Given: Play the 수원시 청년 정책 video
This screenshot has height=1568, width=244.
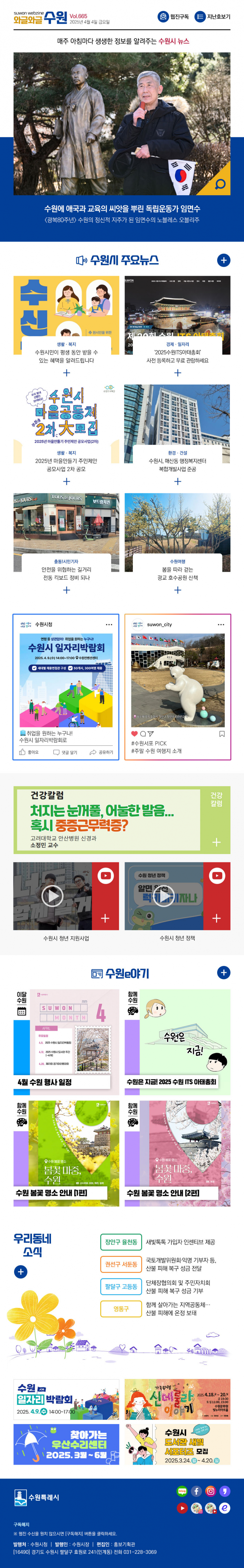Looking at the screenshot, I should coord(163,895).
